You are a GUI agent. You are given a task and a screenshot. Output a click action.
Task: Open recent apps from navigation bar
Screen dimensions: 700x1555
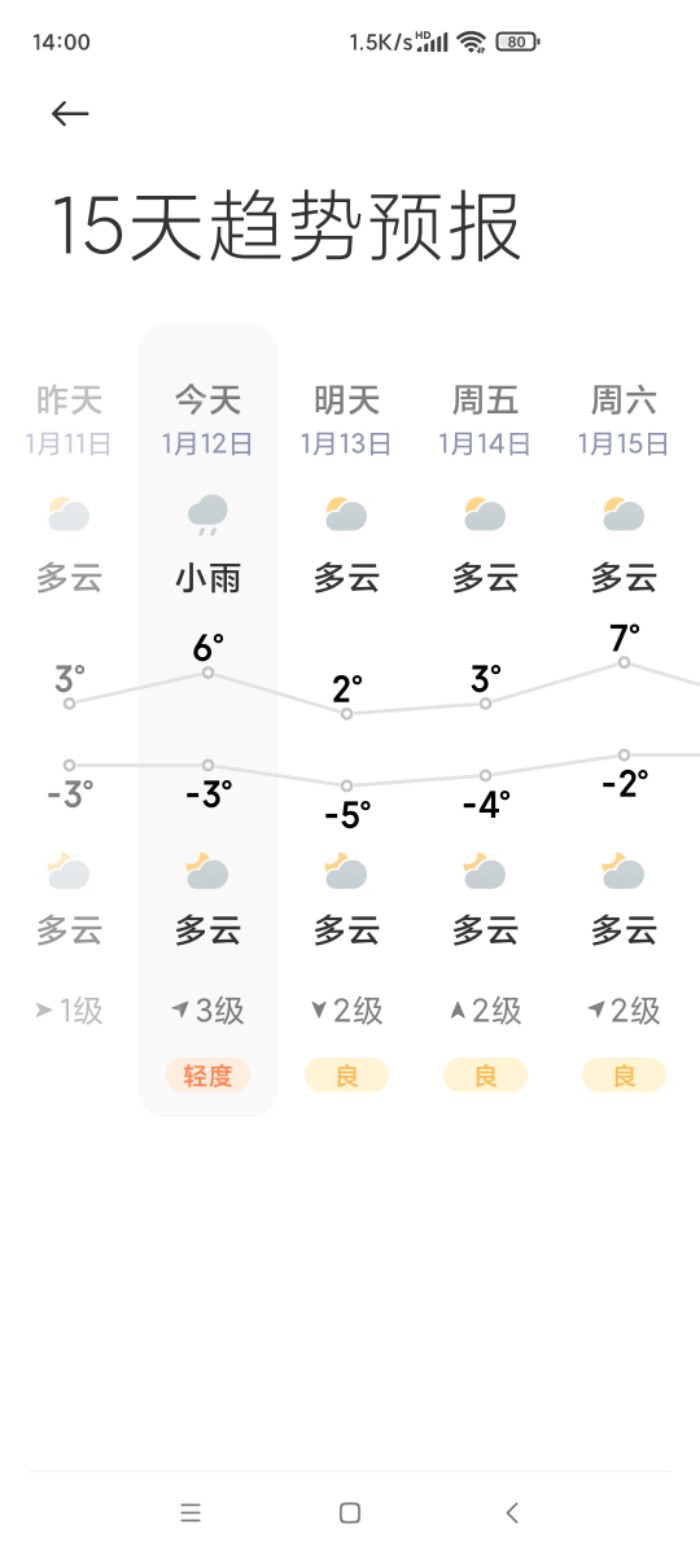click(x=191, y=1512)
